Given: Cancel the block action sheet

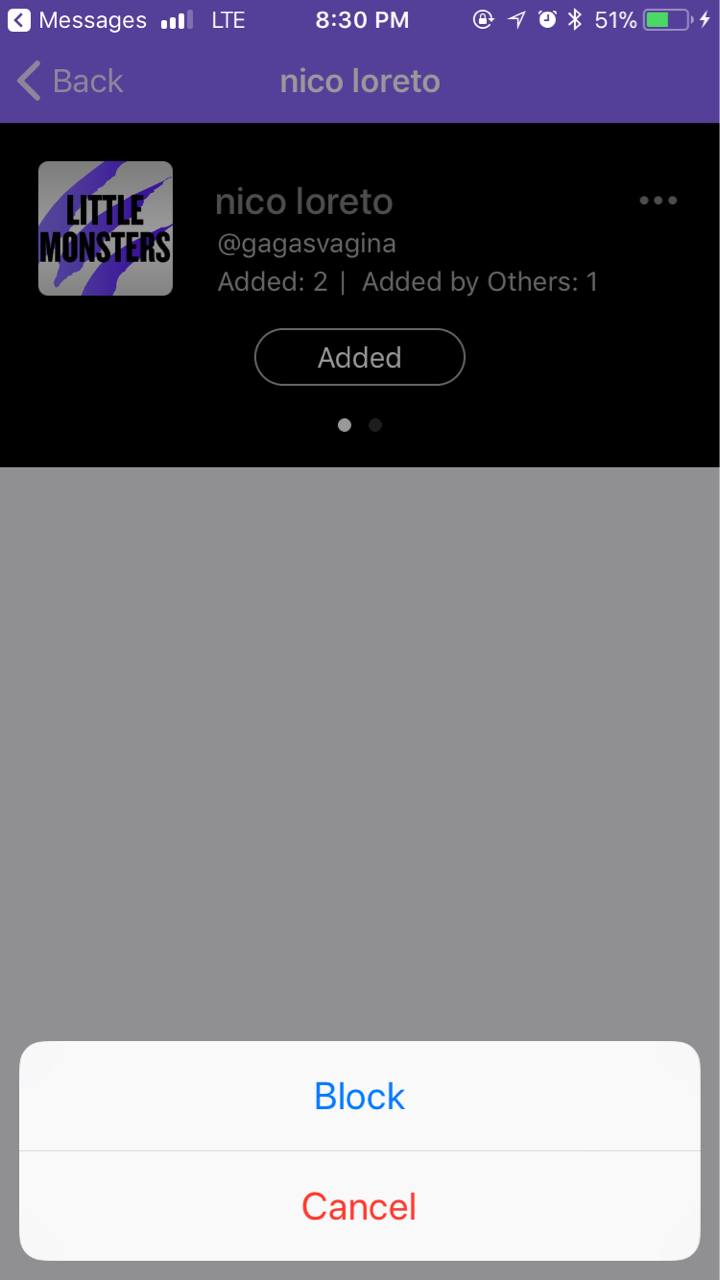Looking at the screenshot, I should click(x=359, y=1206).
